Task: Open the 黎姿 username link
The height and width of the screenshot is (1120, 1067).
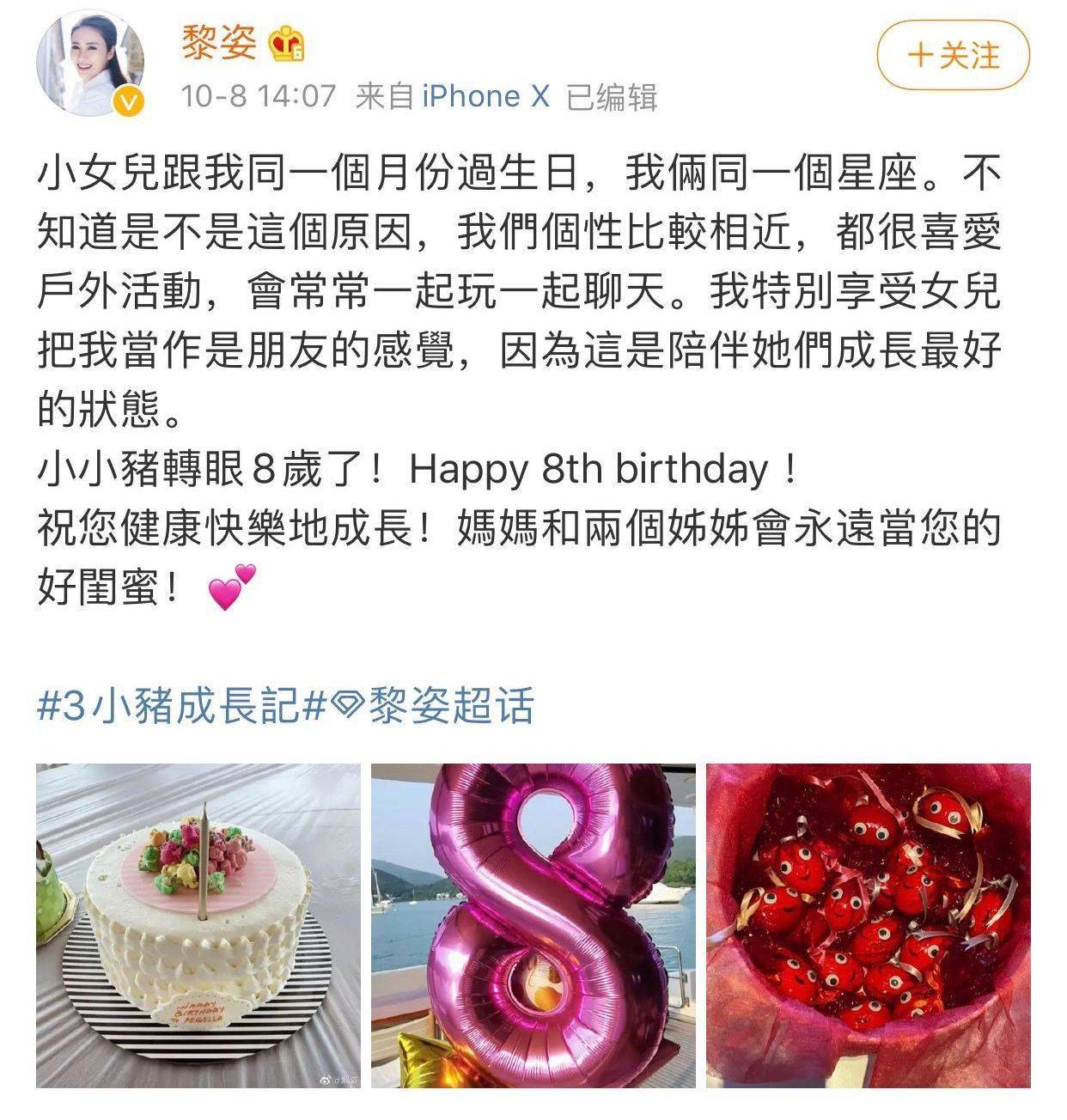Action: [219, 44]
